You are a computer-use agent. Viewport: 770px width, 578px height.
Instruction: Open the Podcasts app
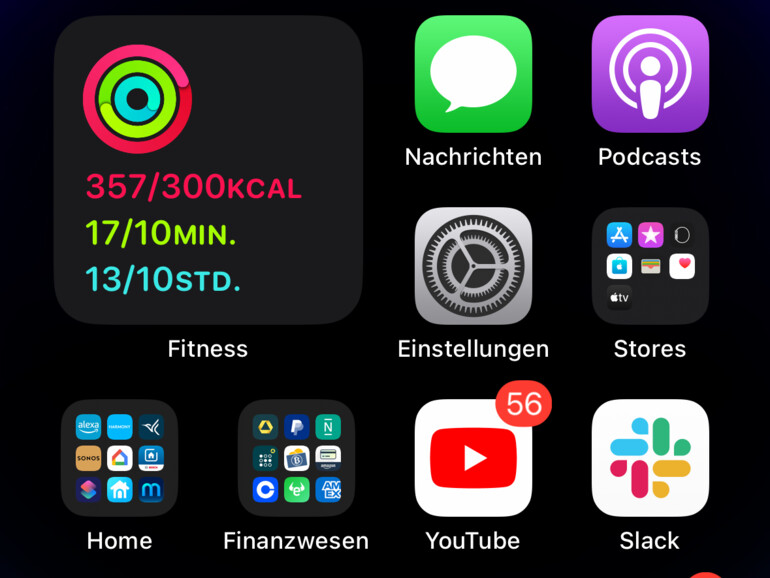coord(650,74)
